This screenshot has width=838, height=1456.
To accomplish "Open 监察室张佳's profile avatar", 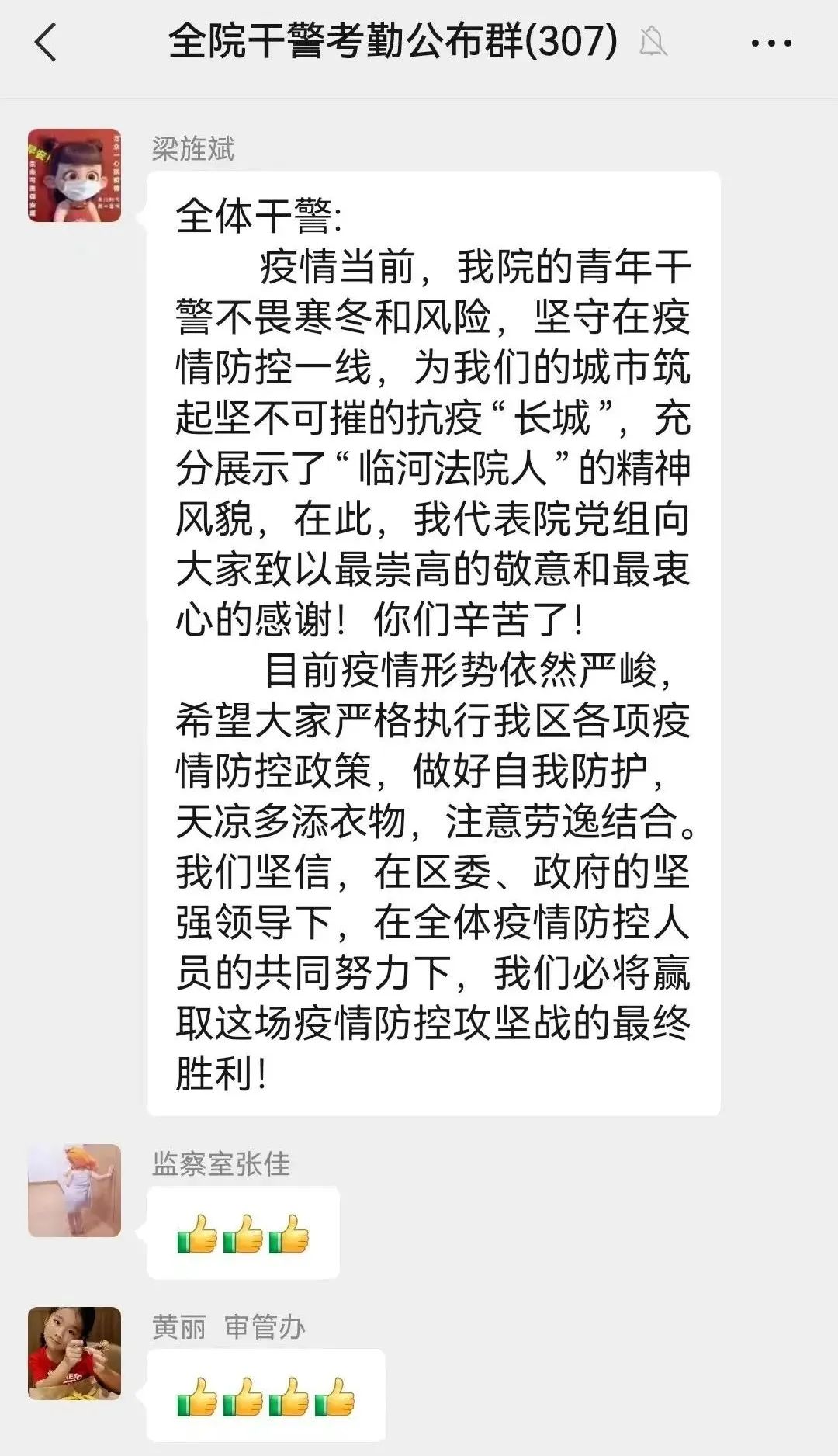I will (74, 1190).
